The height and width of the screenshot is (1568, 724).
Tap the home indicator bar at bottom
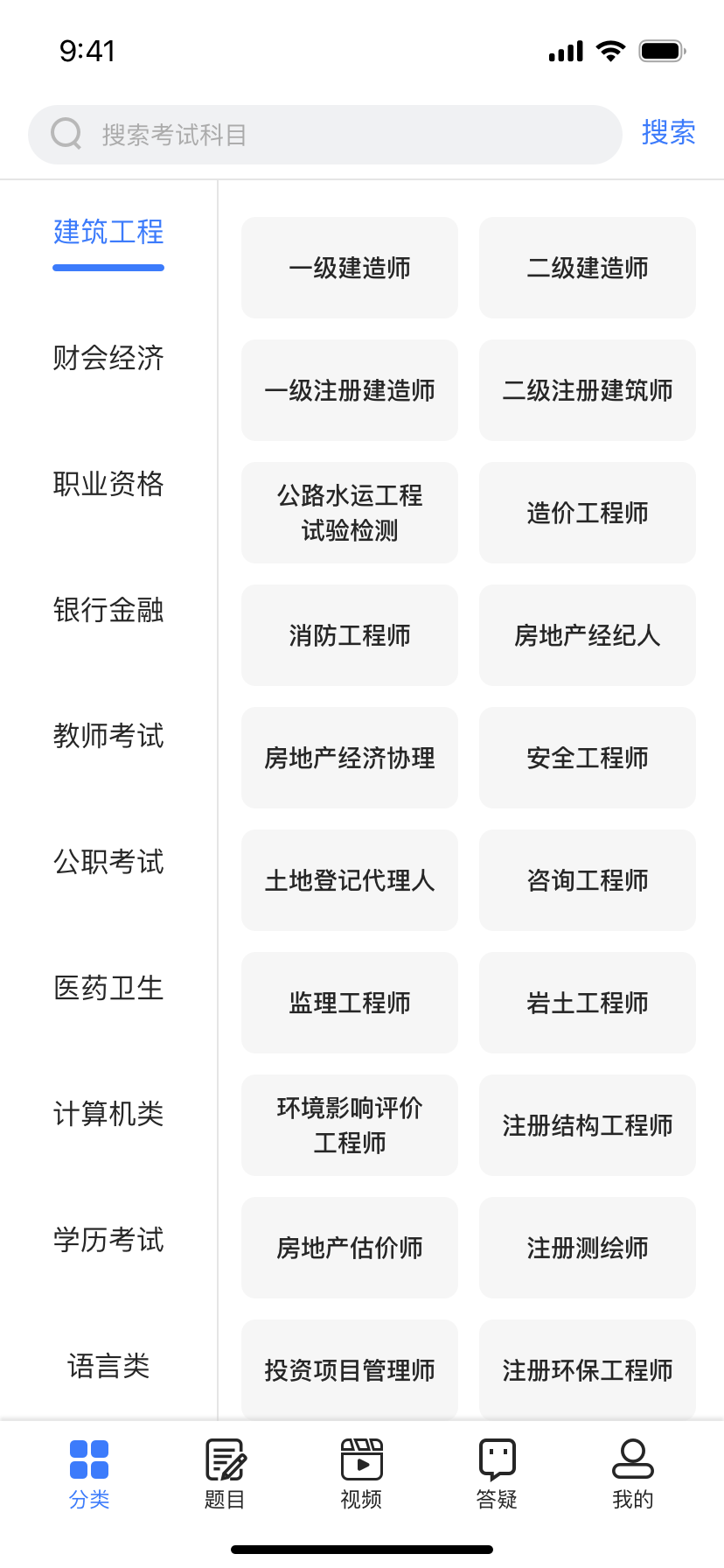362,1549
